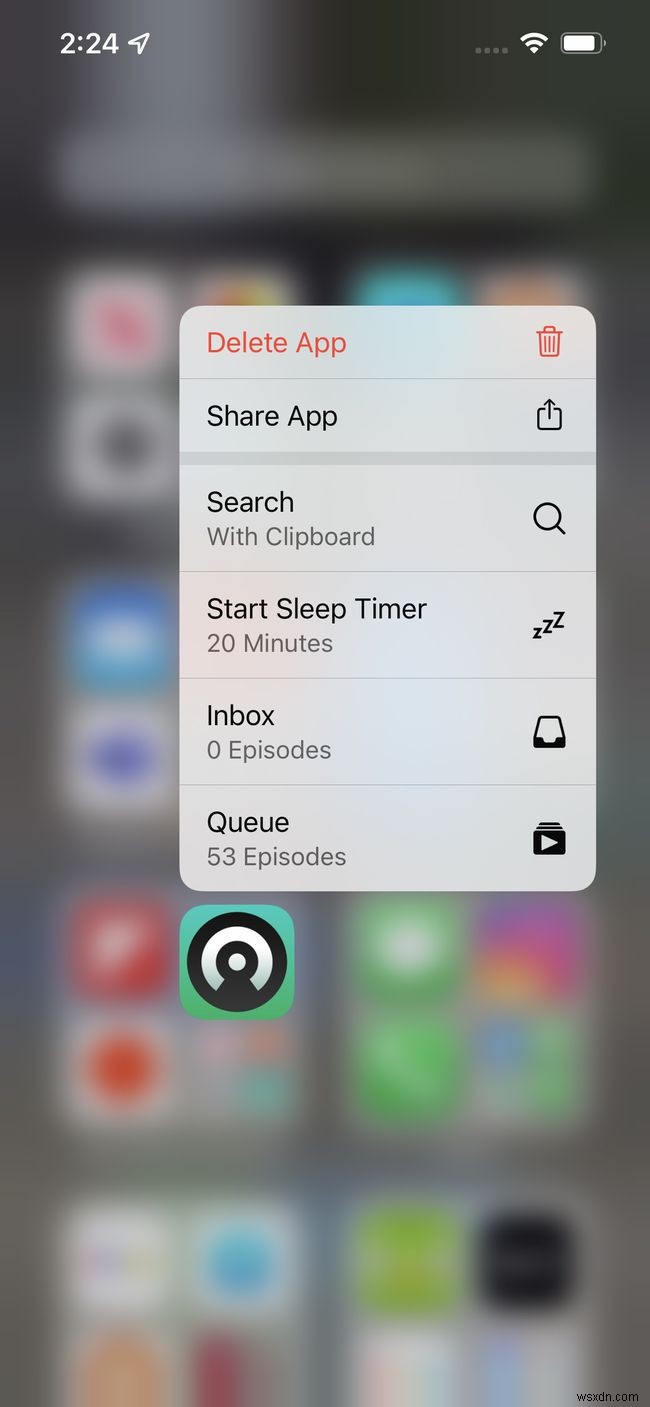Start the 20 Minutes sleep timer
Viewport: 650px width, 1407px height.
(x=386, y=625)
